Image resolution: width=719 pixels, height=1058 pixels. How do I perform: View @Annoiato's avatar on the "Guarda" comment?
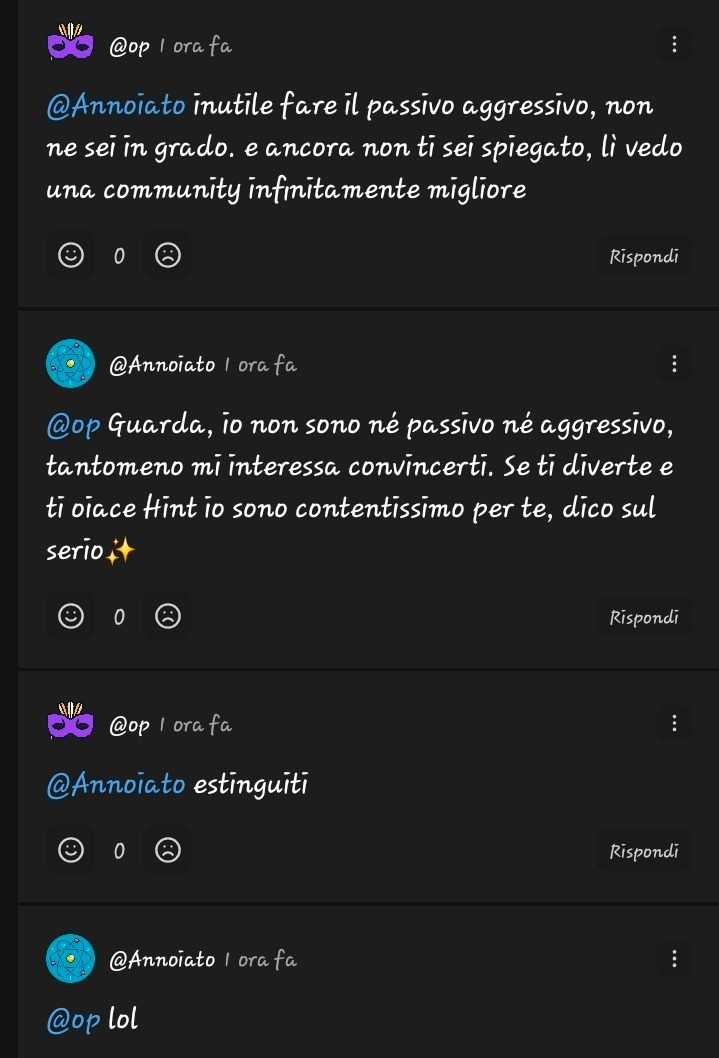click(70, 364)
